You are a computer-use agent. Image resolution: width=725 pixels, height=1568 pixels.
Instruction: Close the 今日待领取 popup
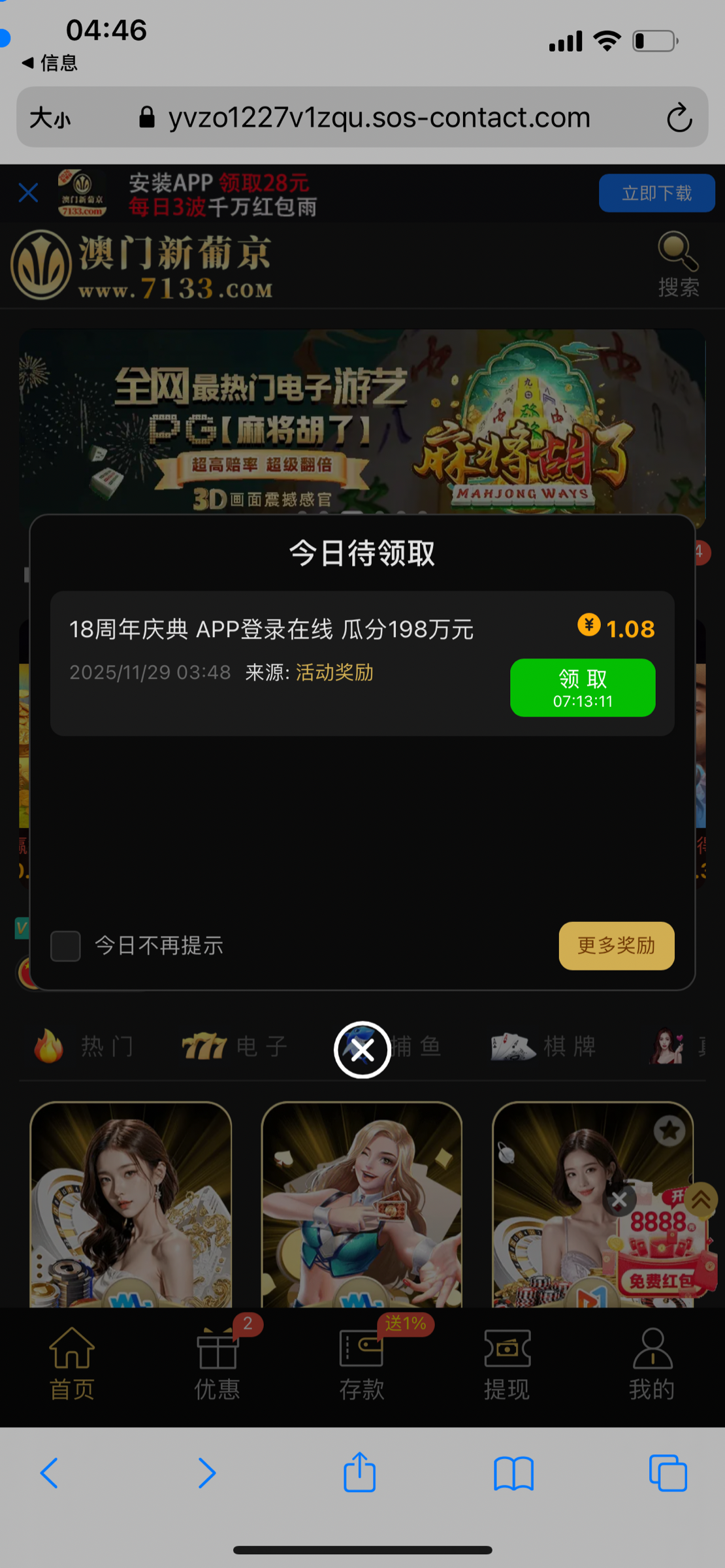[362, 1050]
